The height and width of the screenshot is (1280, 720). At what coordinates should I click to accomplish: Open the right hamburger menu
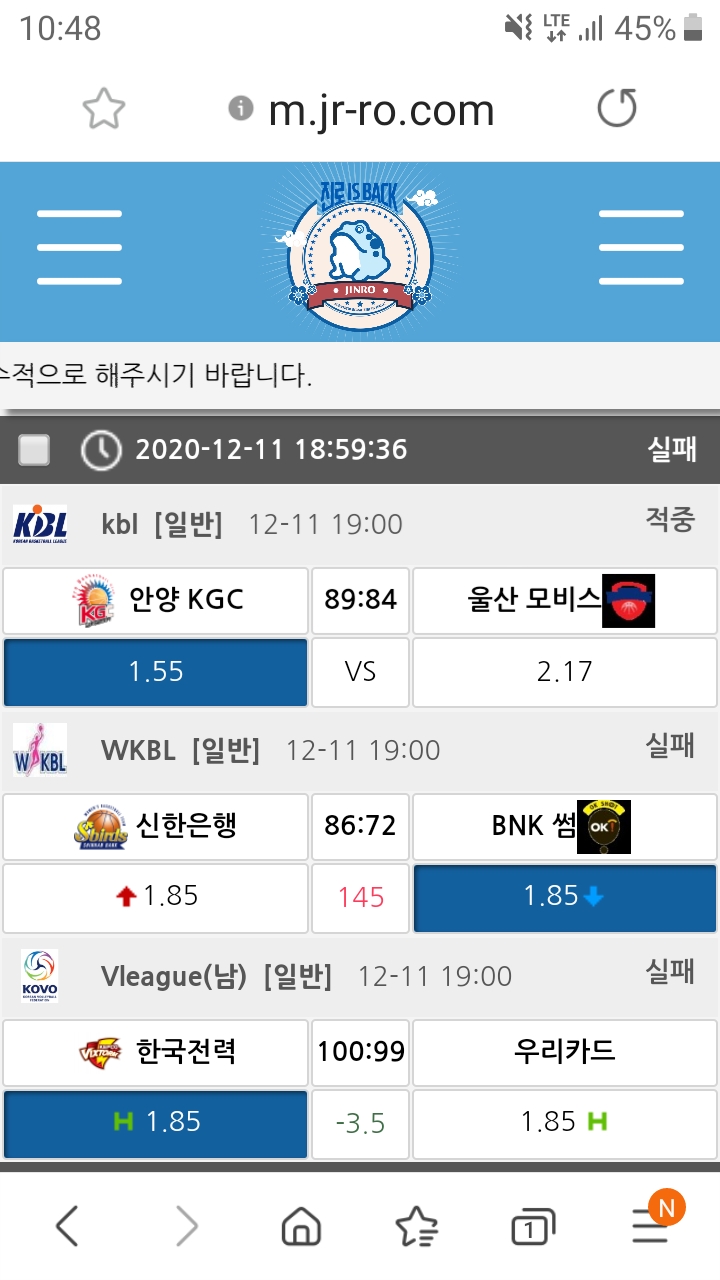[x=640, y=248]
